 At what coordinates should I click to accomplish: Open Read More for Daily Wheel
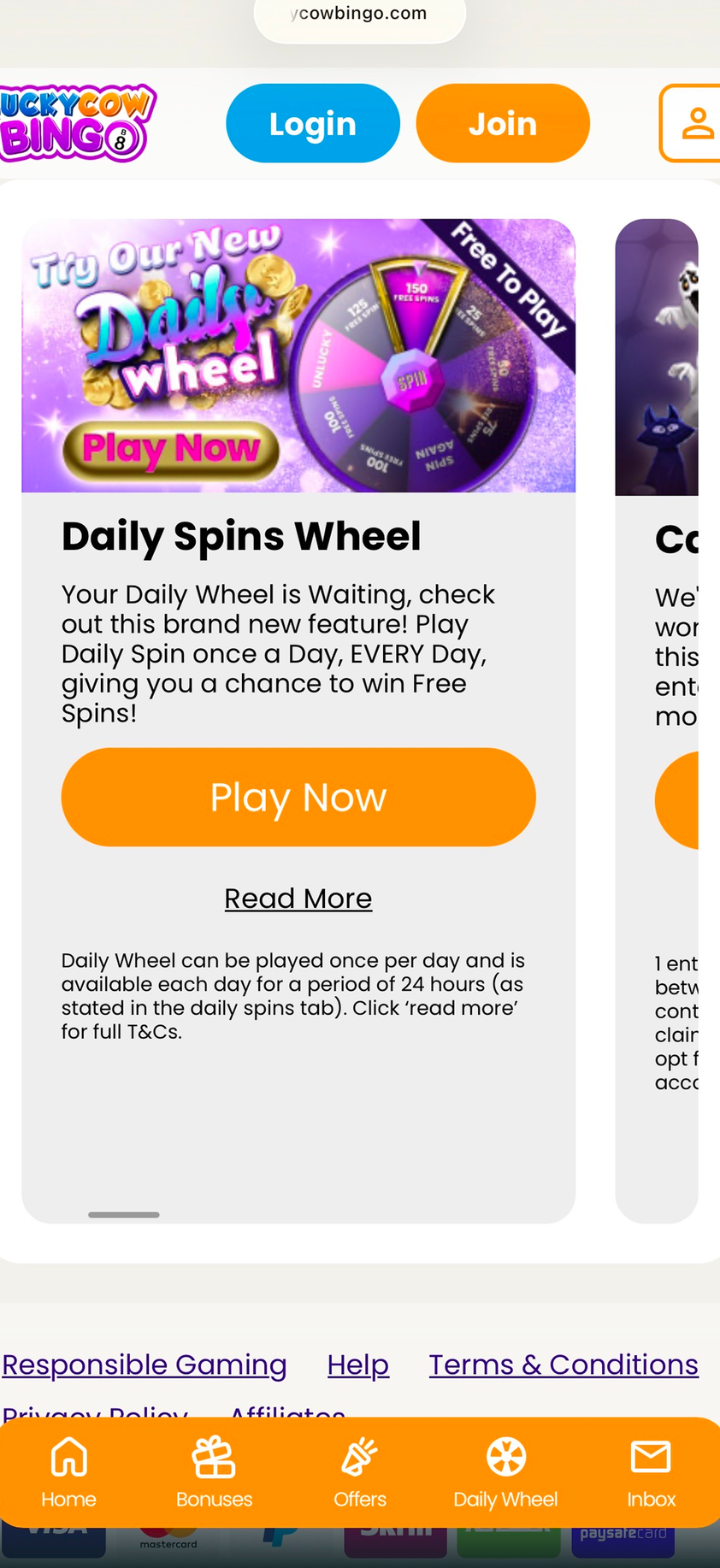(298, 899)
